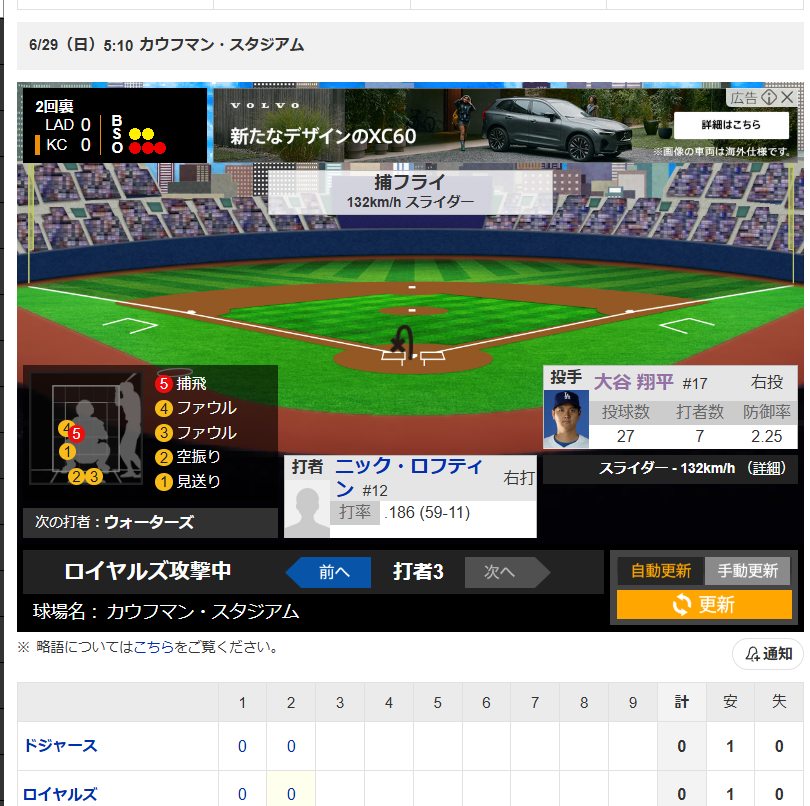Open the ロイヤルズ team page
Image resolution: width=810 pixels, height=806 pixels.
[x=61, y=795]
